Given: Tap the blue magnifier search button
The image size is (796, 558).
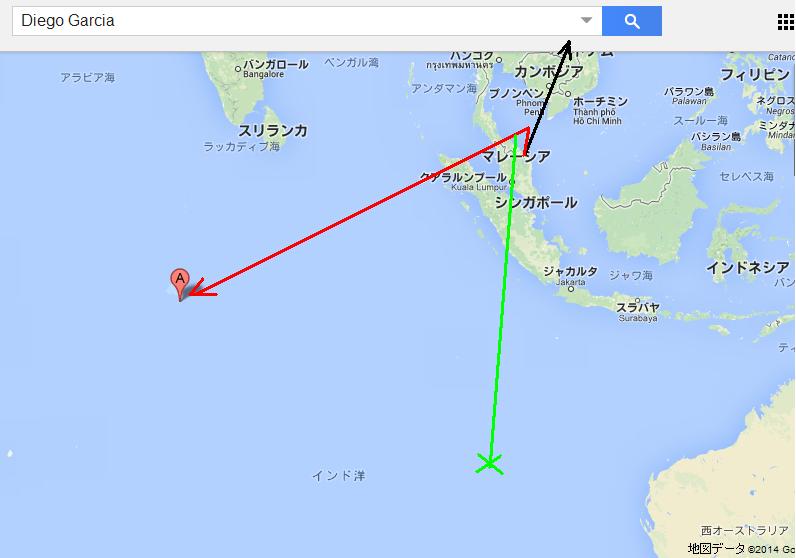Looking at the screenshot, I should 632,20.
